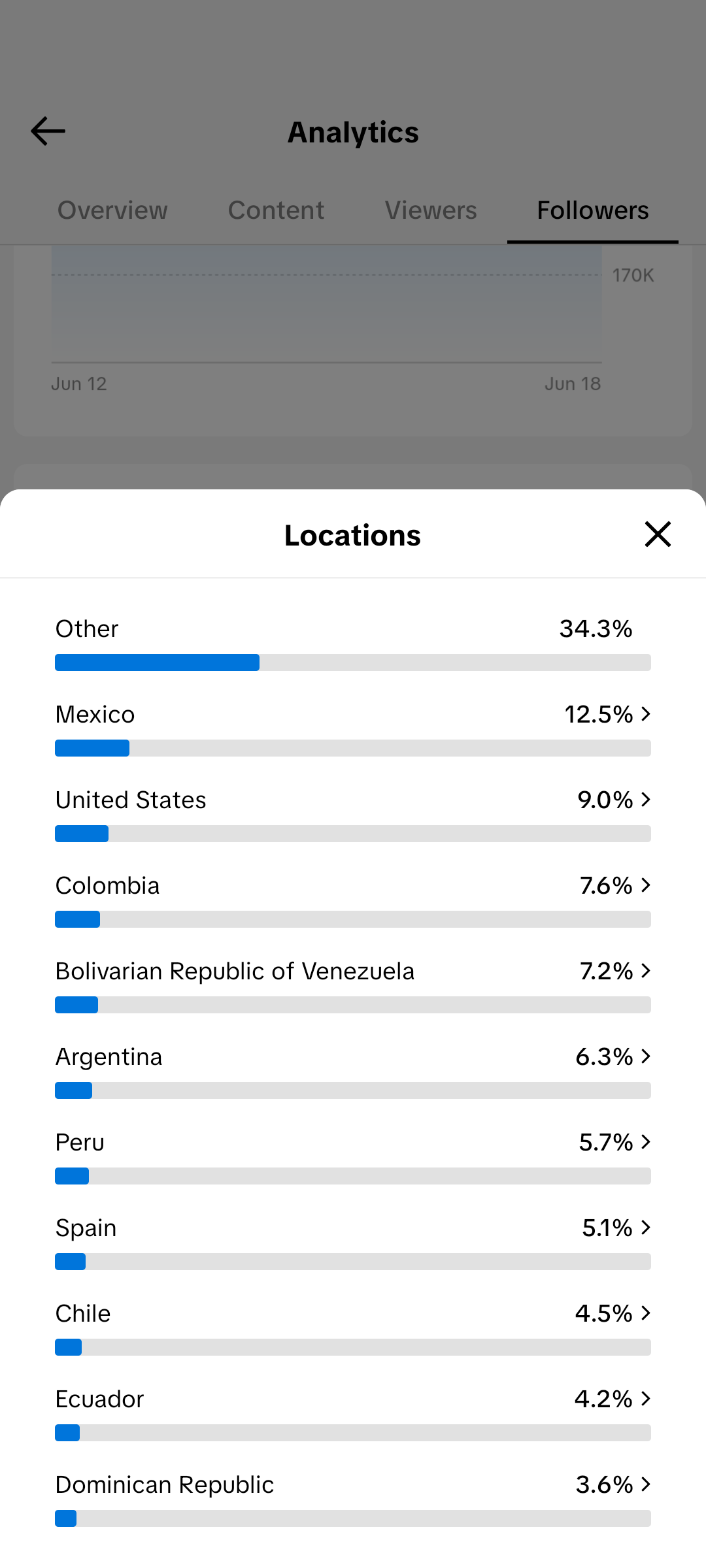View Spain location details
This screenshot has width=706, height=1568.
353,1242
